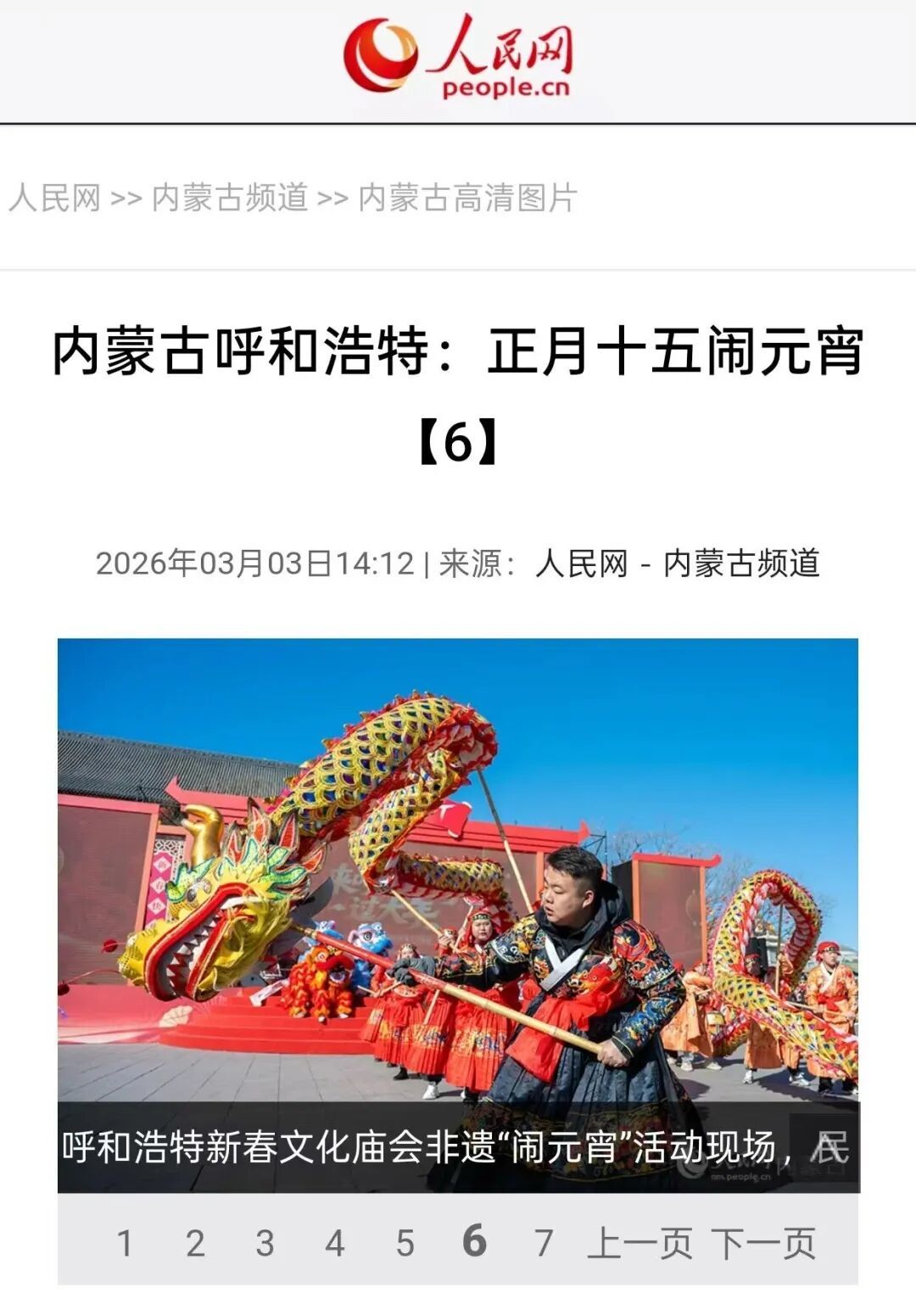Jump to page 5
This screenshot has height=1316, width=916.
[x=405, y=1244]
